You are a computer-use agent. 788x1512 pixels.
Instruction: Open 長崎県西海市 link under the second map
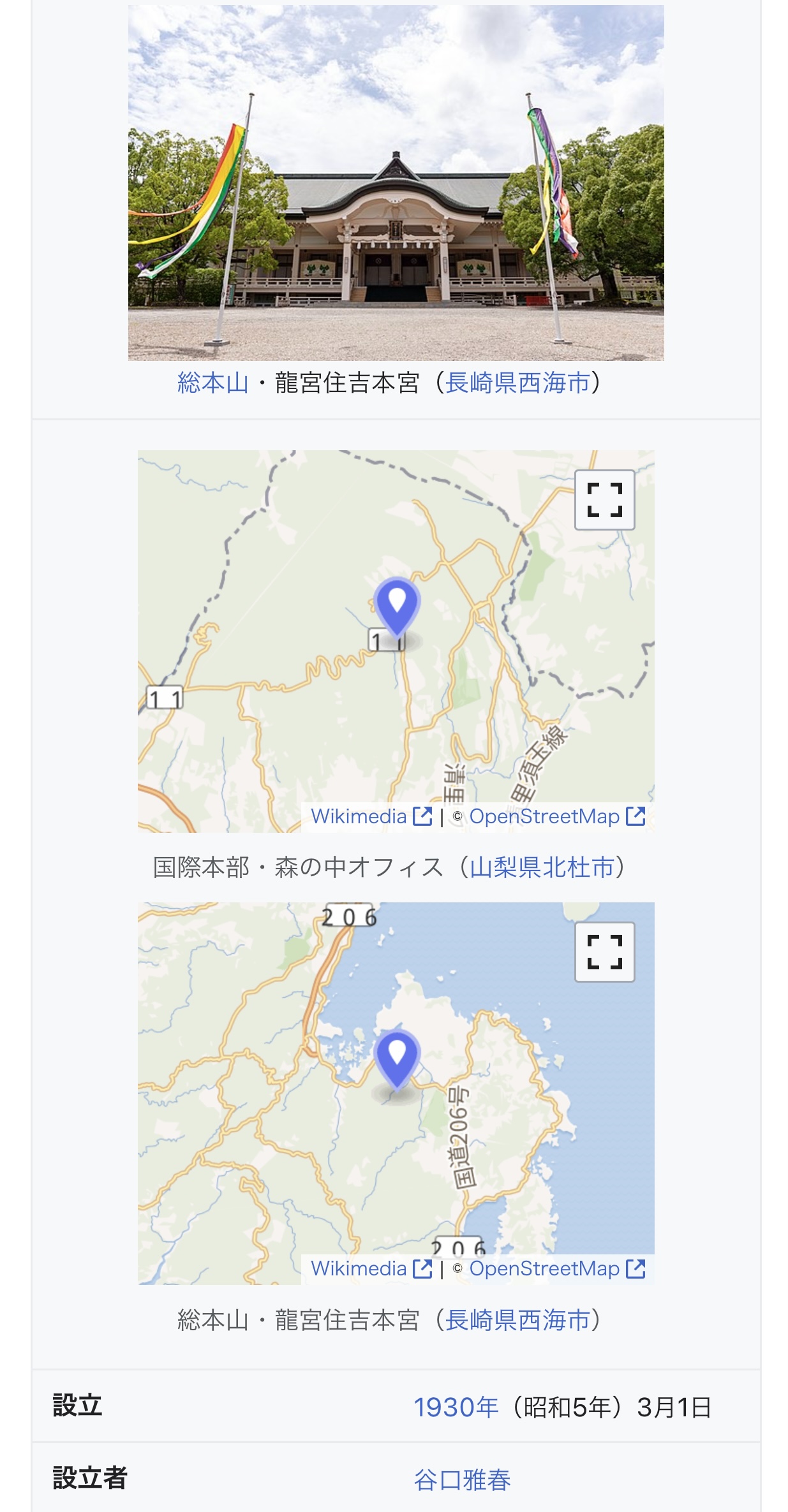pos(517,1320)
